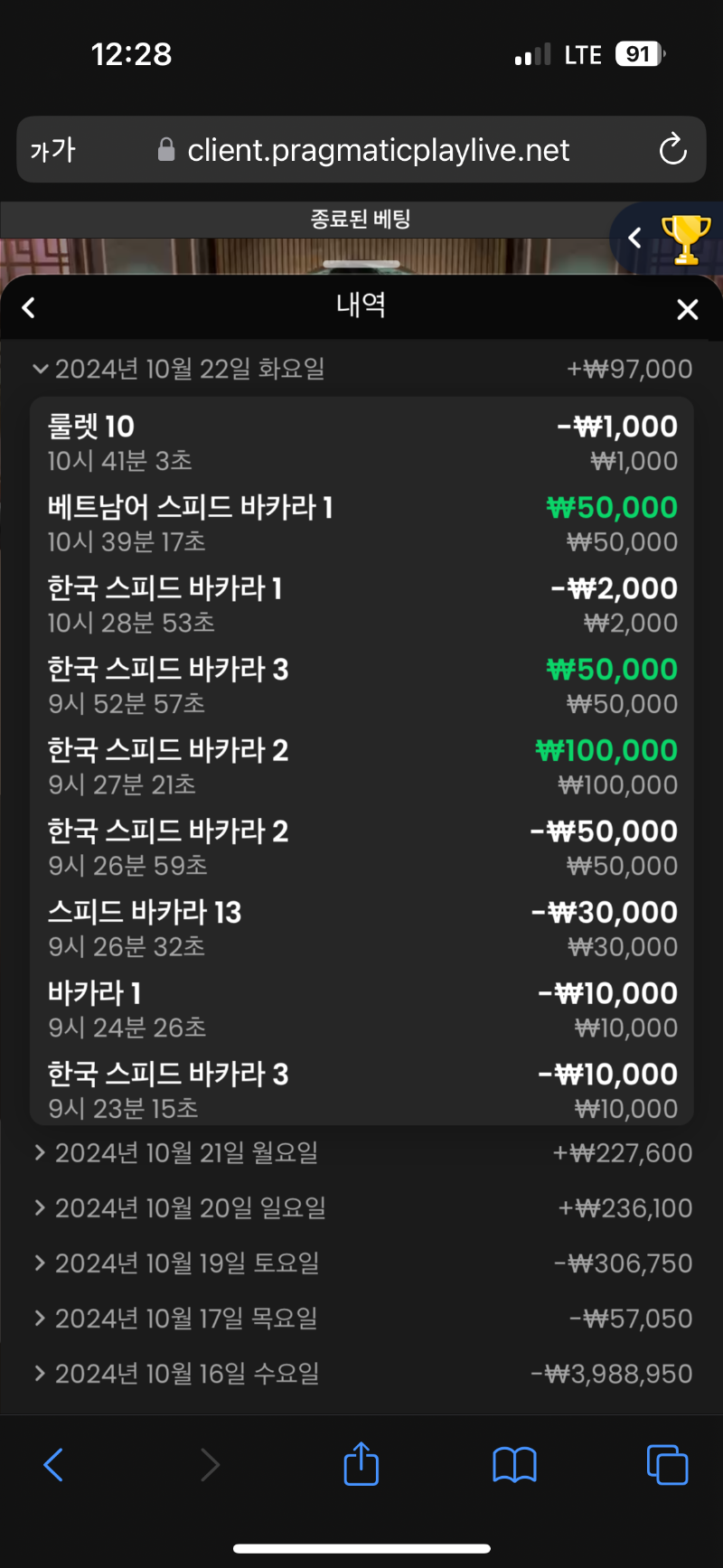723x1568 pixels.
Task: Expand 2024년 10월 20일 일요일 history
Action: tap(361, 1208)
